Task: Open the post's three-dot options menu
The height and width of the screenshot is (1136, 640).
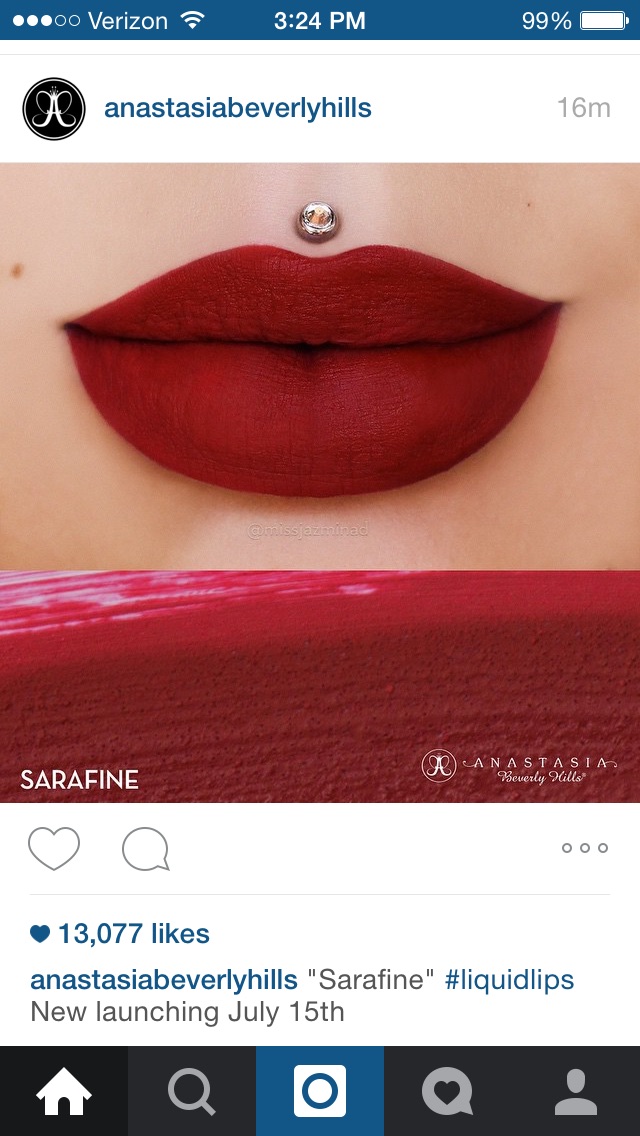Action: tap(585, 848)
